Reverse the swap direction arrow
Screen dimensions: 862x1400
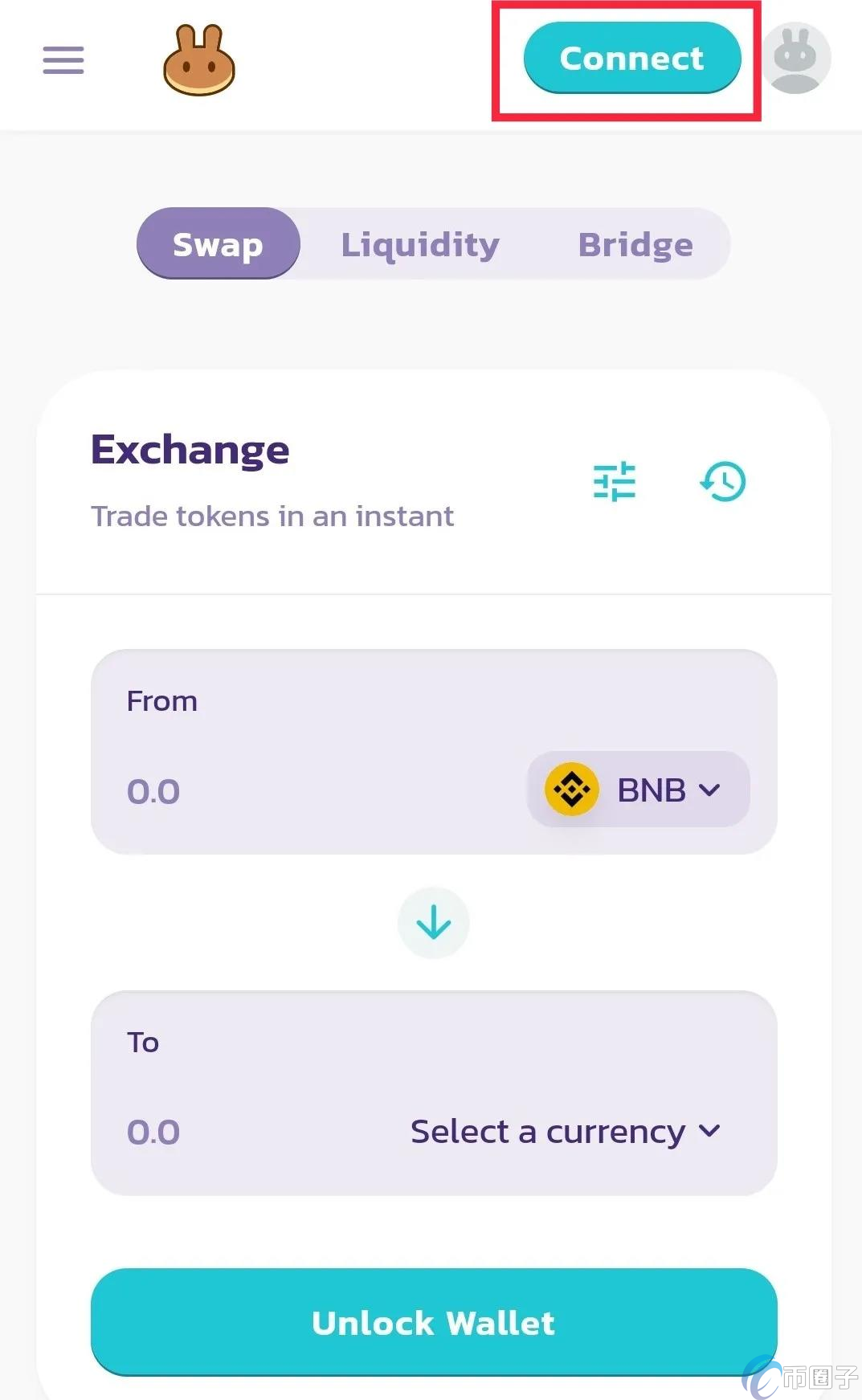[x=434, y=922]
